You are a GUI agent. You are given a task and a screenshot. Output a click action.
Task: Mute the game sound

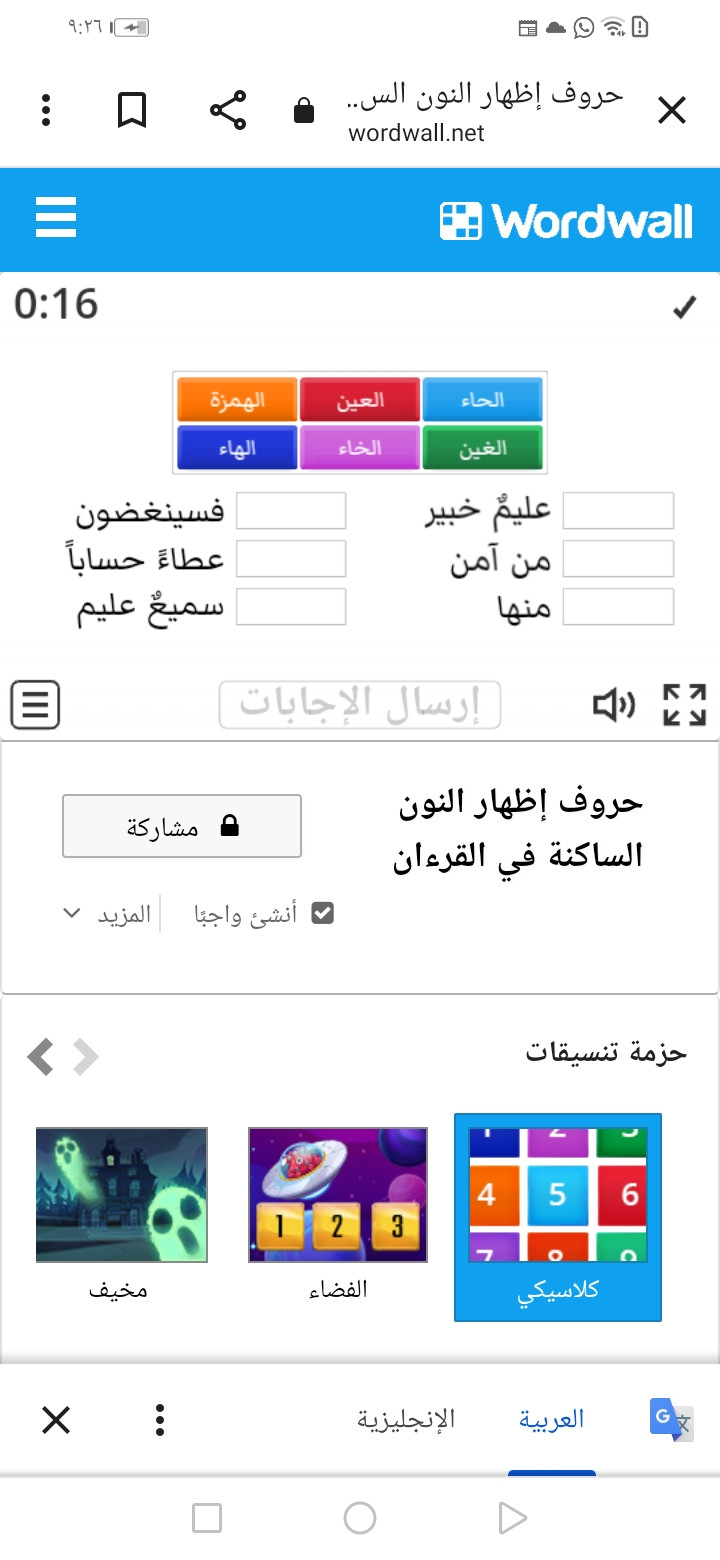click(x=614, y=706)
